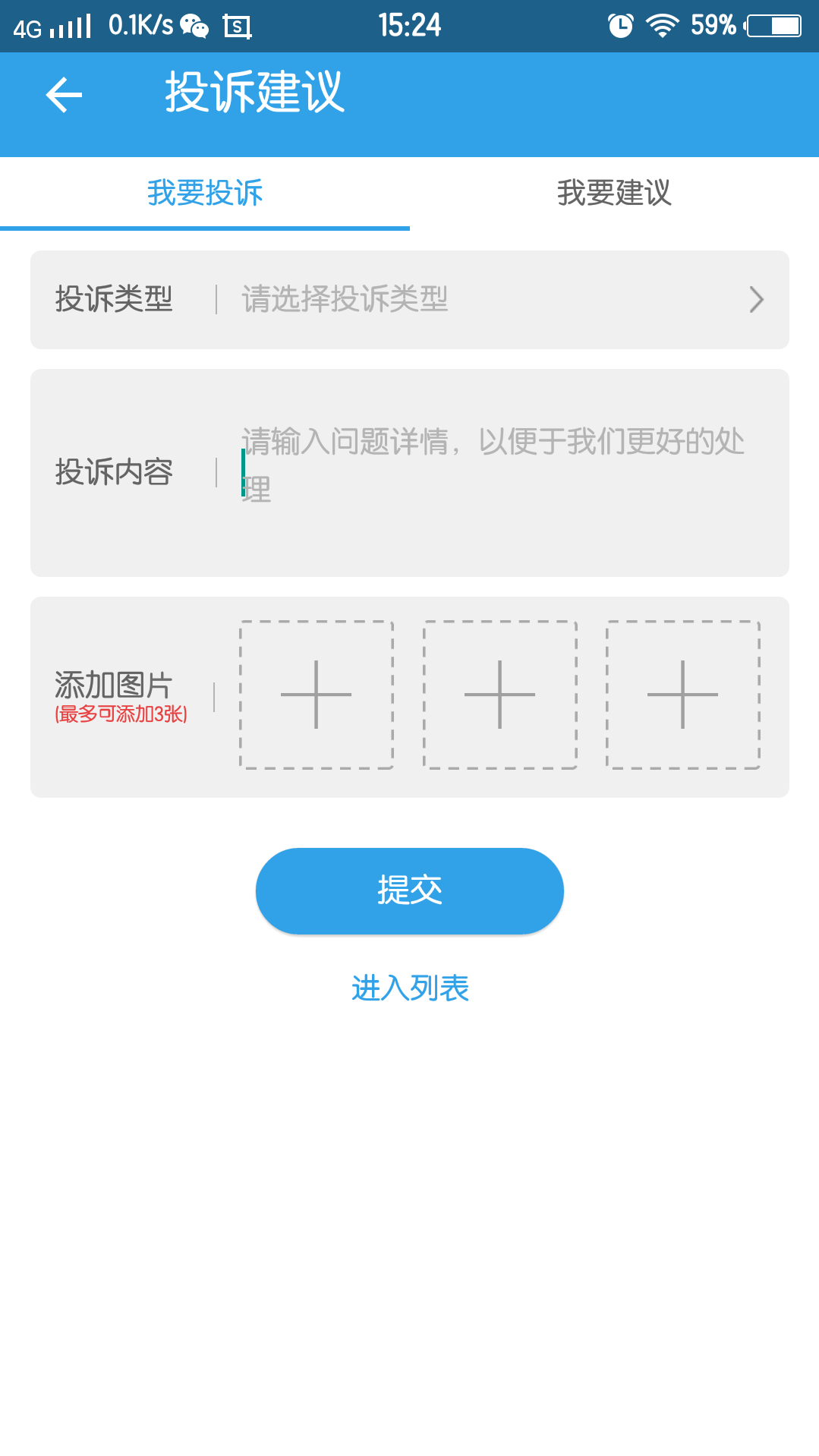This screenshot has height=1456, width=819.
Task: Click the back arrow to return
Action: click(63, 94)
